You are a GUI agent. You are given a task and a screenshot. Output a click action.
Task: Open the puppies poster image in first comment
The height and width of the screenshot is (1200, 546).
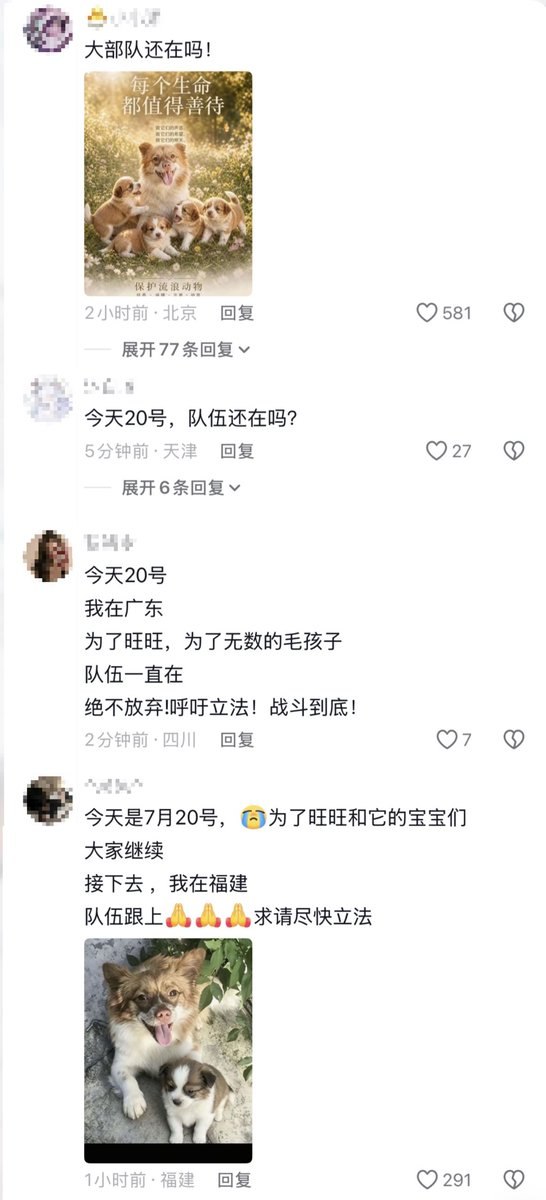pos(168,183)
